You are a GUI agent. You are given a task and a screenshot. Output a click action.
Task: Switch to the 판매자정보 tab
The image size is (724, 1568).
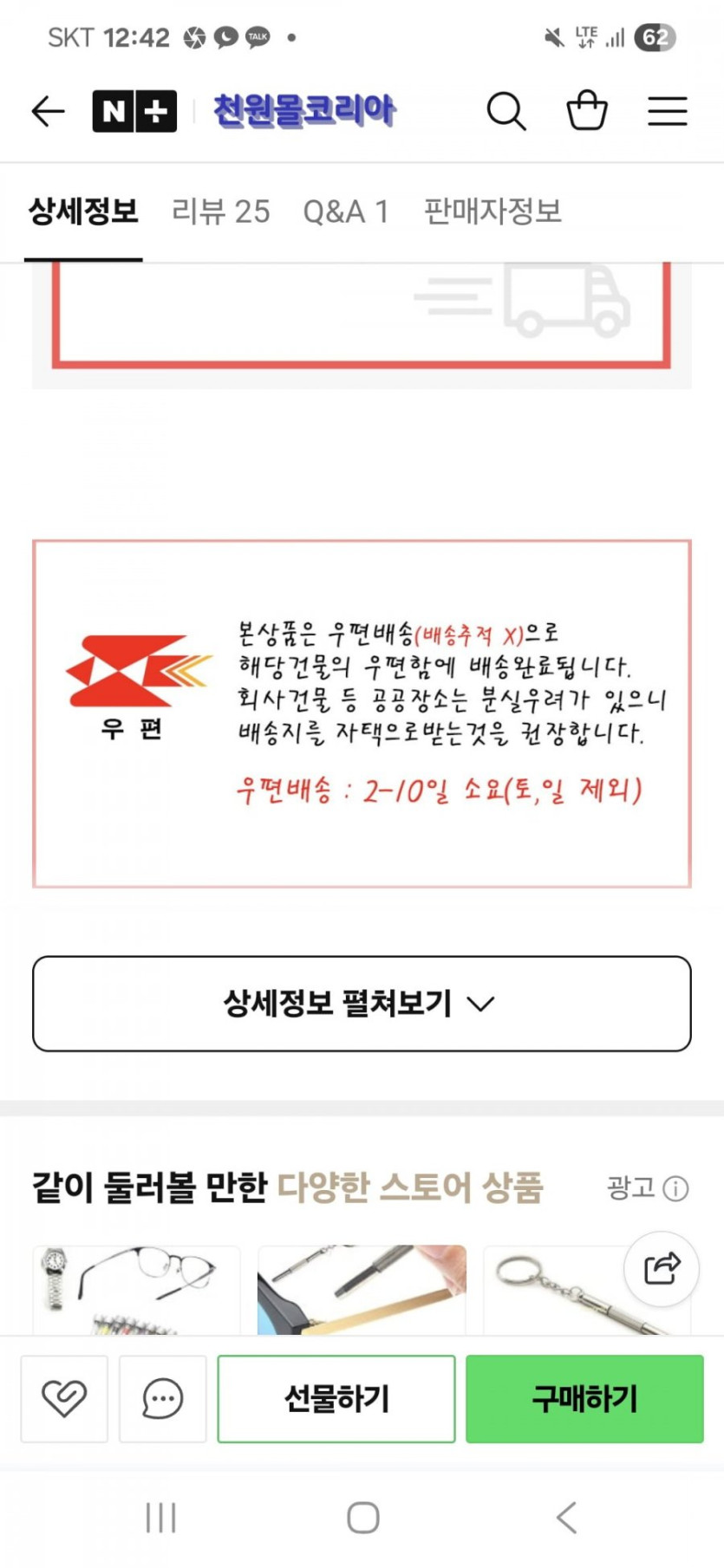(492, 211)
